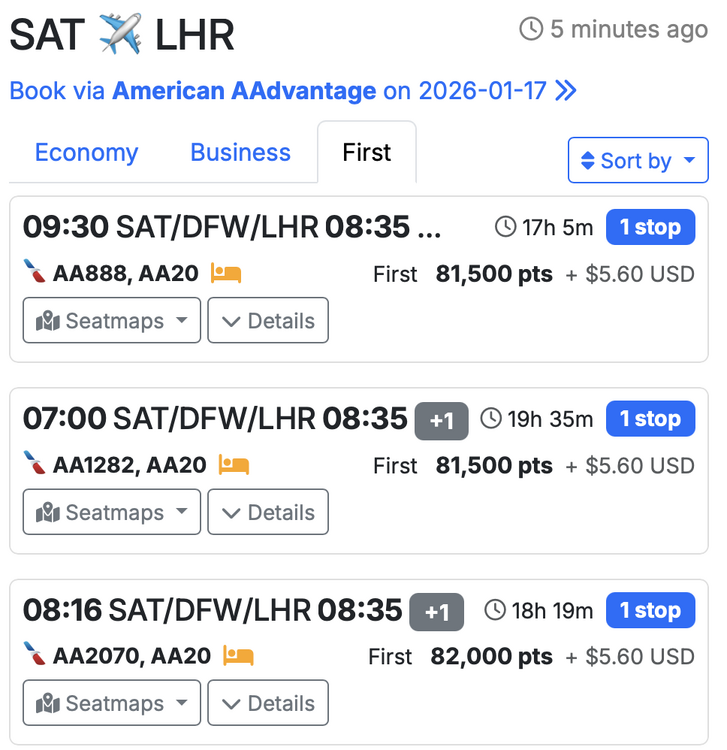The width and height of the screenshot is (727, 750).
Task: Click the lie-flat bed icon on AA888 flight
Action: [x=226, y=273]
